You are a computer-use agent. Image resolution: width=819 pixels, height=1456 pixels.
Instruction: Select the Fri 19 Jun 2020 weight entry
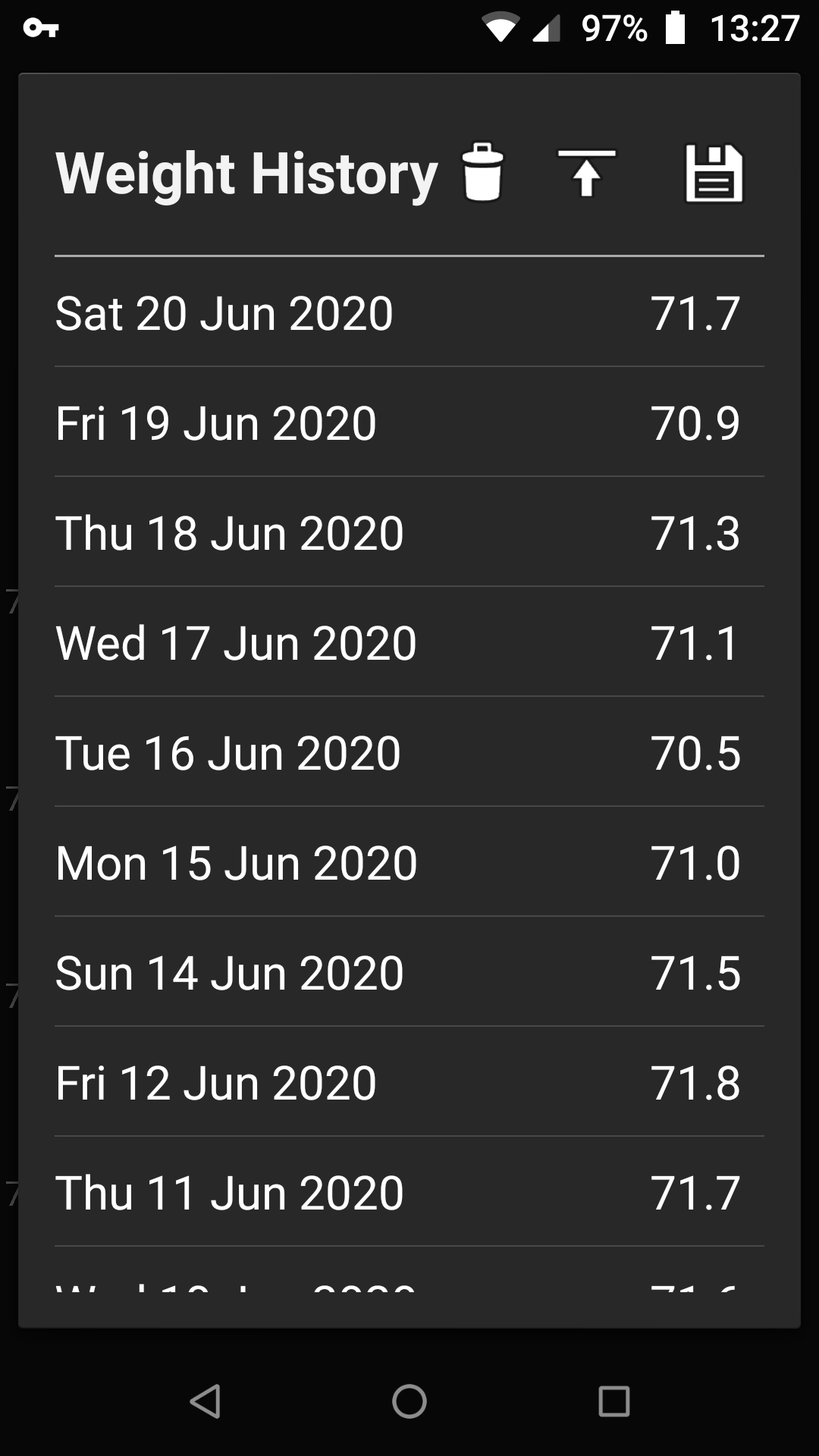point(409,422)
